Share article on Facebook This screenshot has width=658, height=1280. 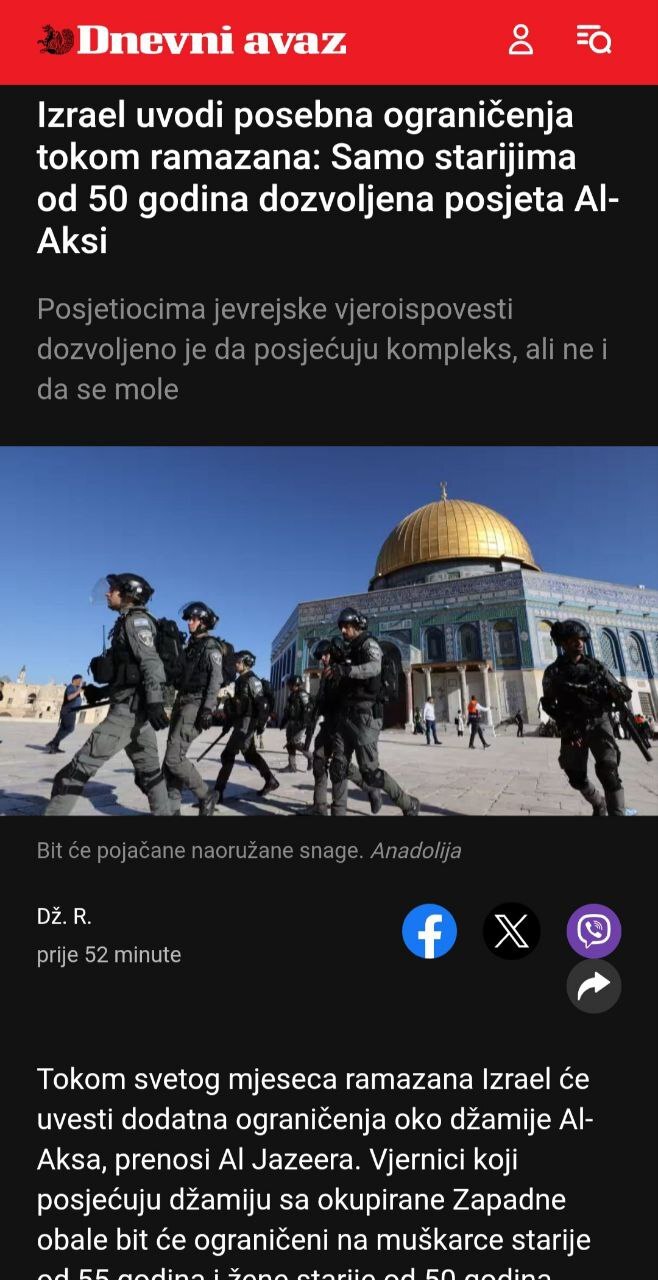pyautogui.click(x=430, y=932)
